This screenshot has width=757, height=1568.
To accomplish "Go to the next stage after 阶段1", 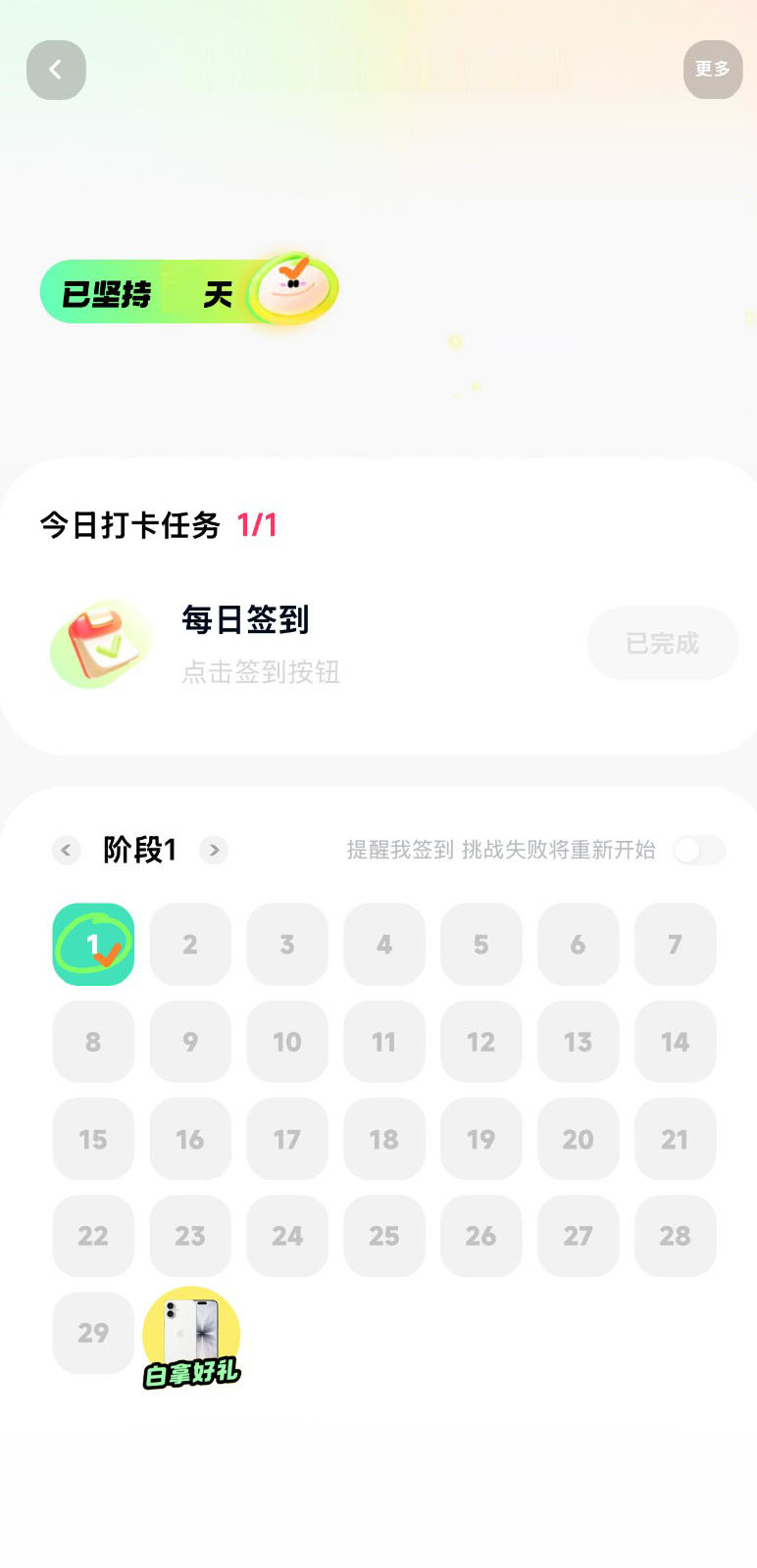I will point(214,850).
